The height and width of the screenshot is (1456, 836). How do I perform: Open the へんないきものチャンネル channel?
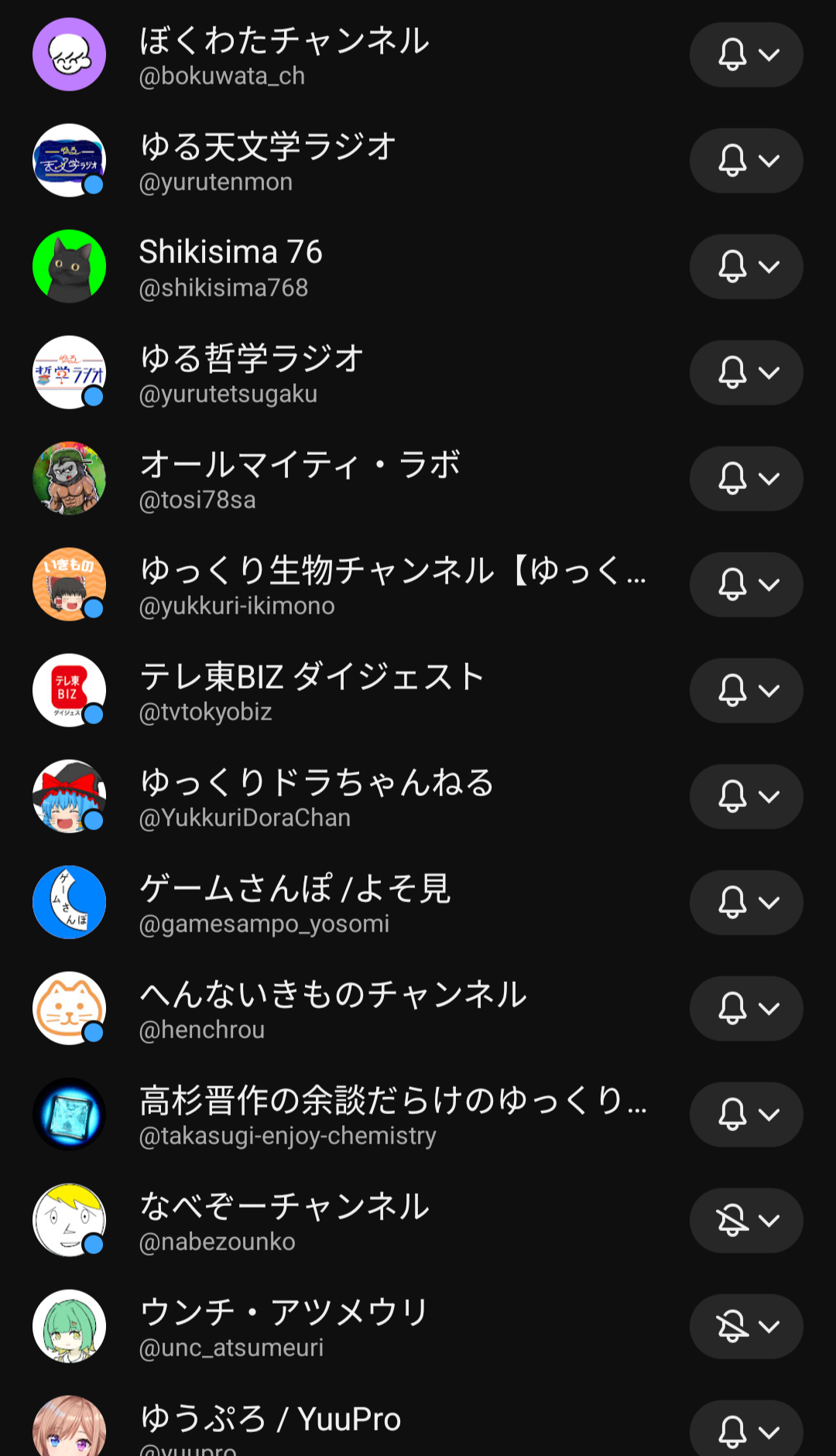(333, 1009)
